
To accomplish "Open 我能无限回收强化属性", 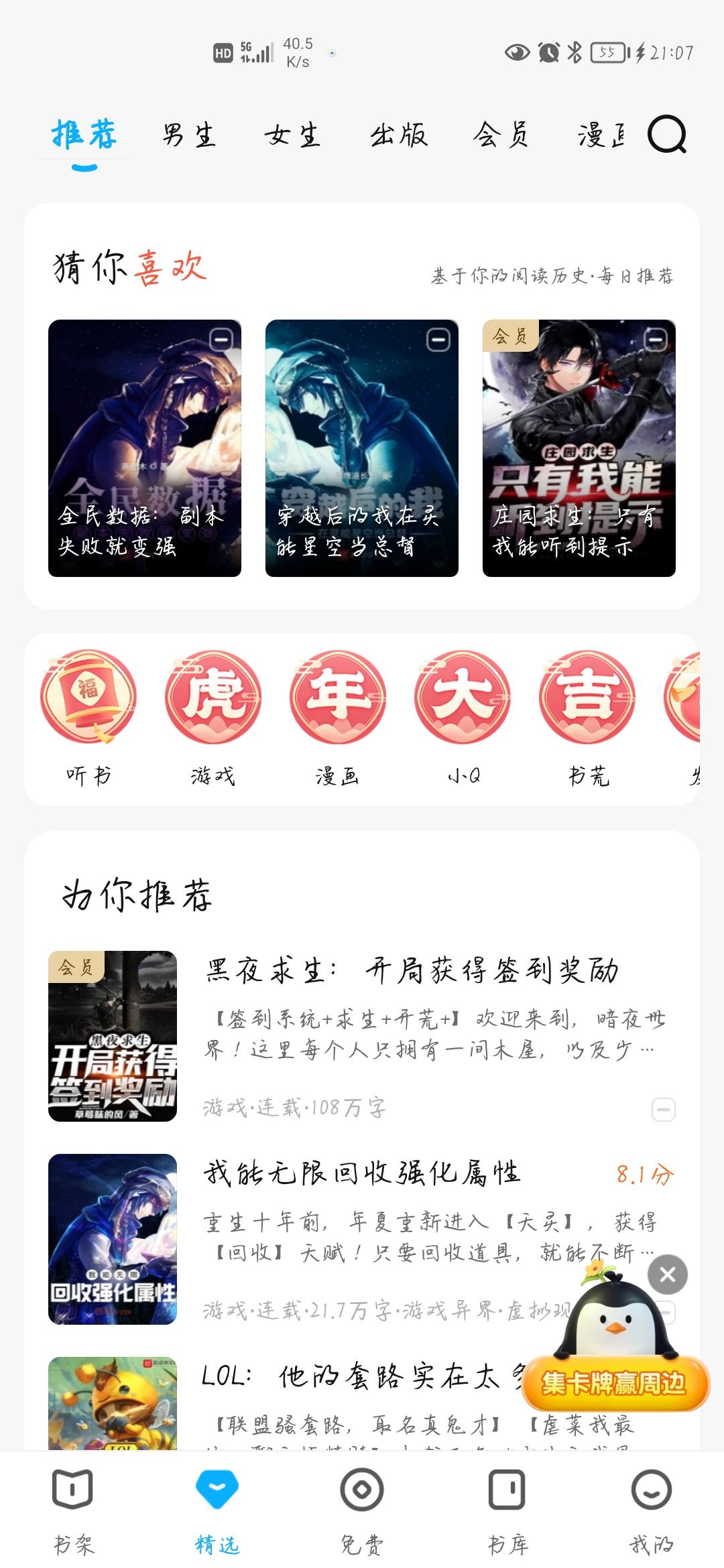I will [362, 1173].
